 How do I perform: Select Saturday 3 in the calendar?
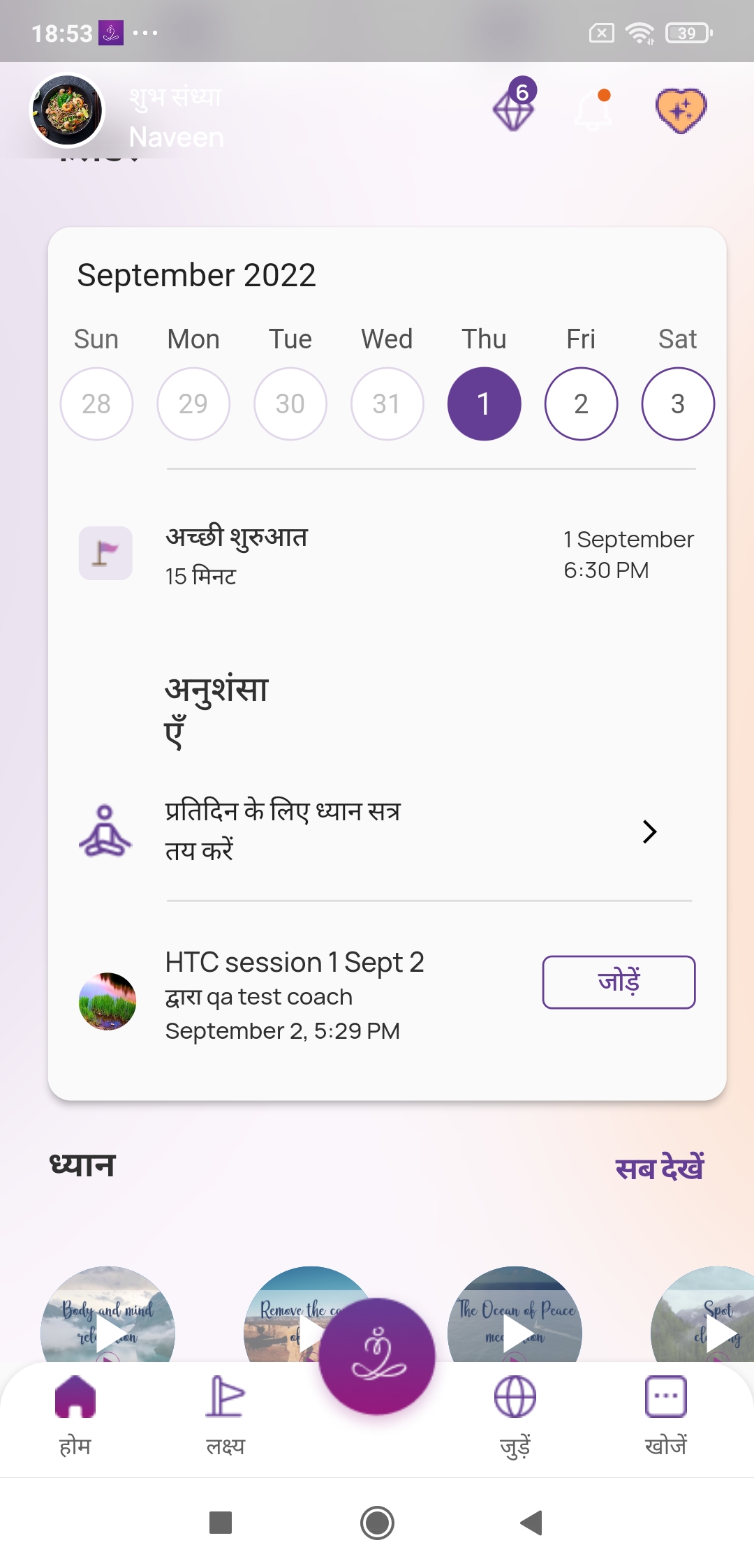(677, 404)
